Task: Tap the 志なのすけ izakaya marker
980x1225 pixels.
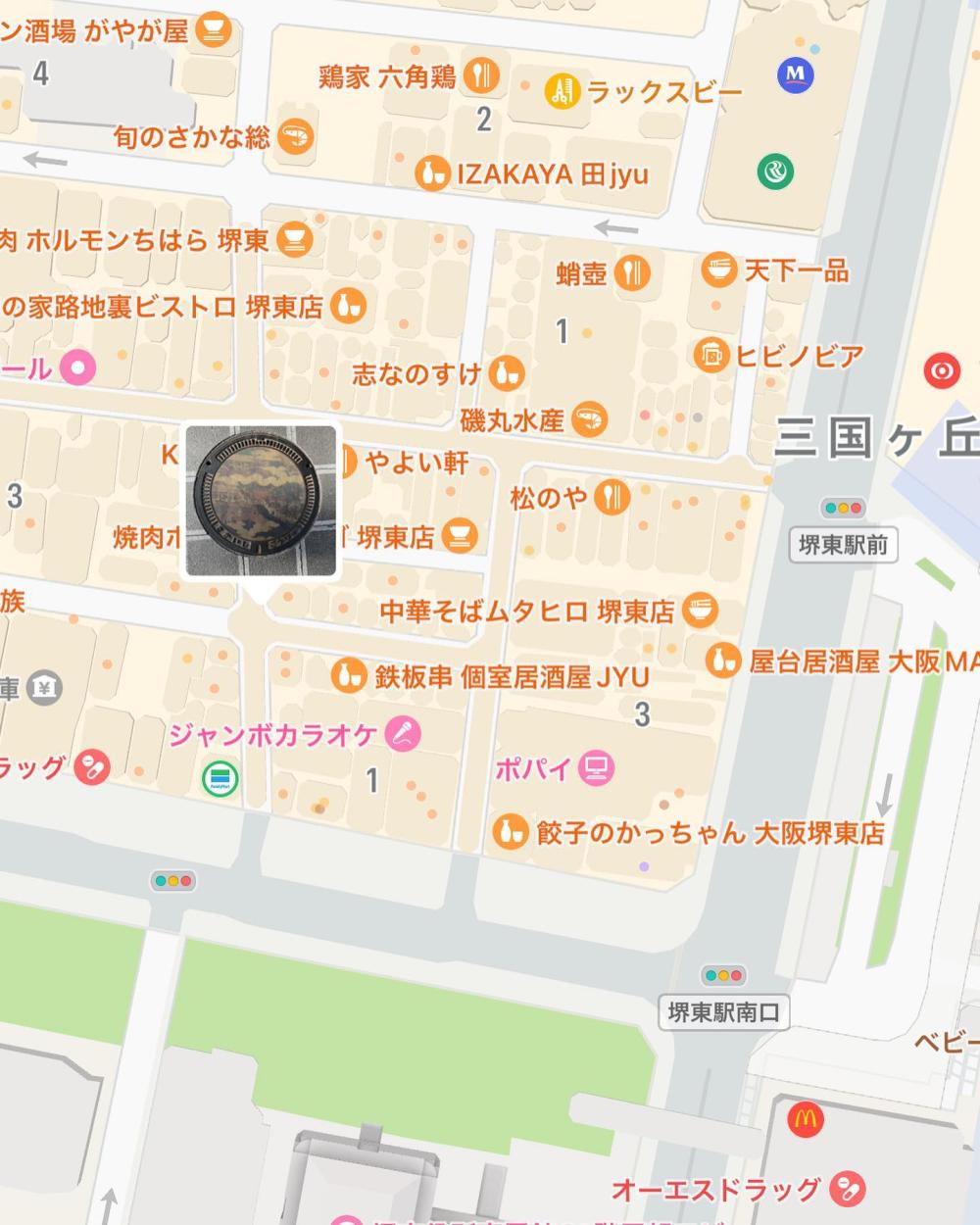Action: pos(507,372)
